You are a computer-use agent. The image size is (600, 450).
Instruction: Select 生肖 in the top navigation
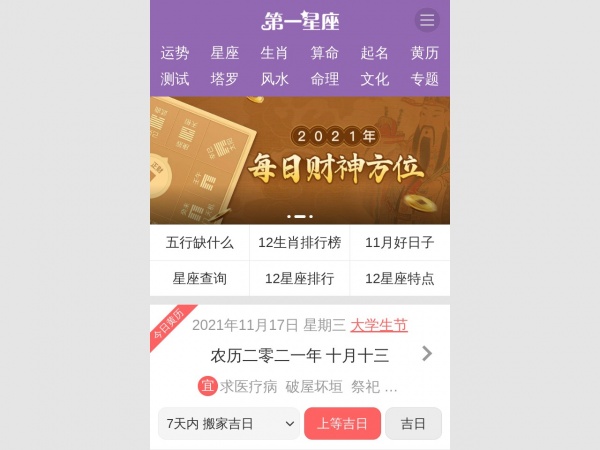pos(275,53)
